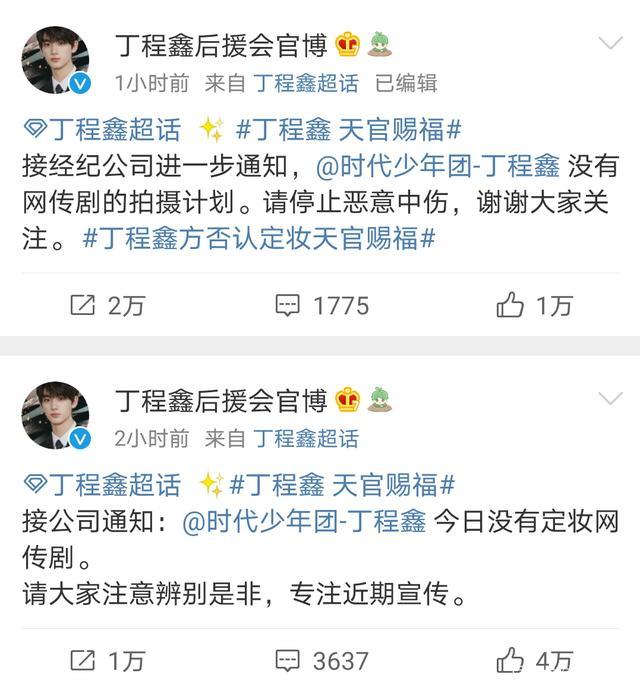The image size is (640, 690).
Task: Open the @时代少年团-丁程鑫 mention in the 1小时前 post
Action: 427,165
